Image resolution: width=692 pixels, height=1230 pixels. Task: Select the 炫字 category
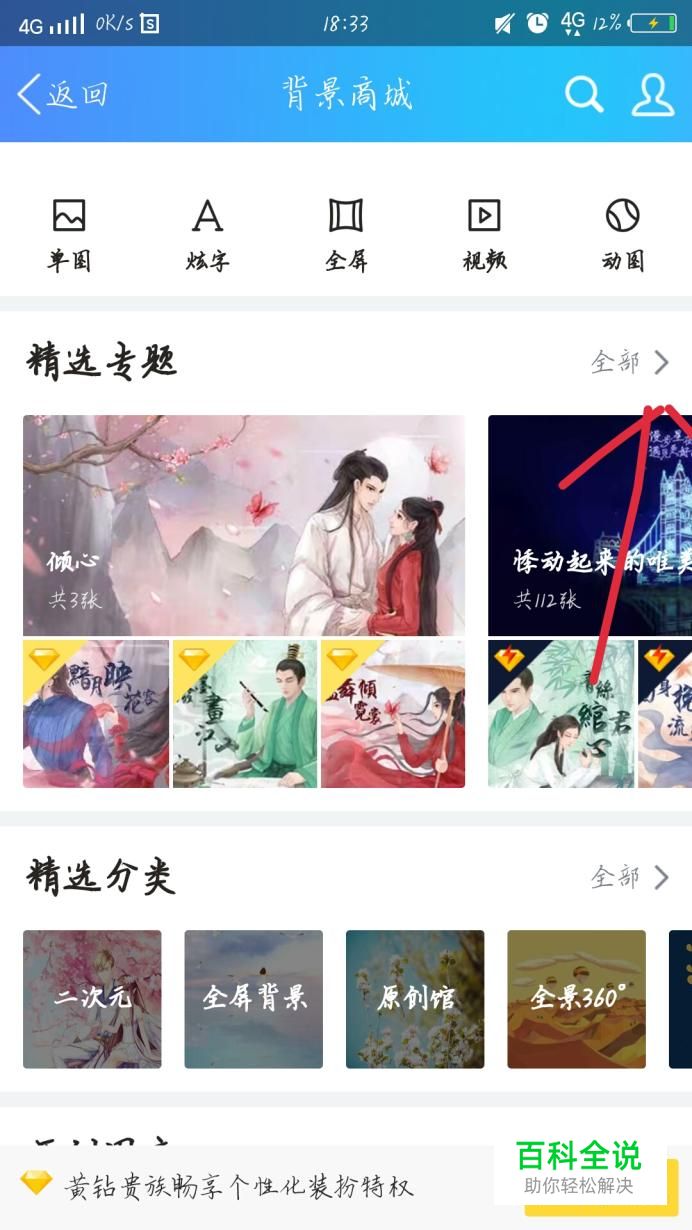point(207,234)
